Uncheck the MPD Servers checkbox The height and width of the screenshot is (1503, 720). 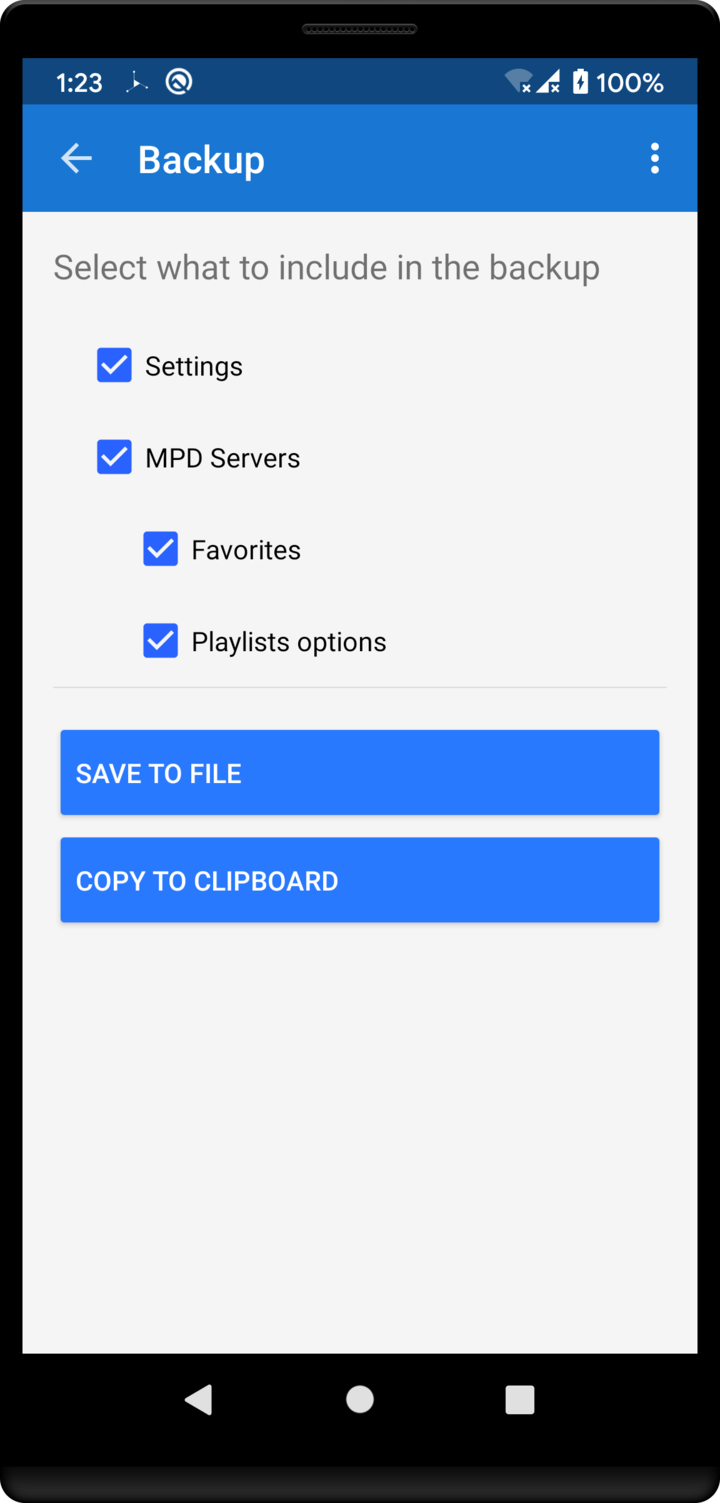point(114,458)
